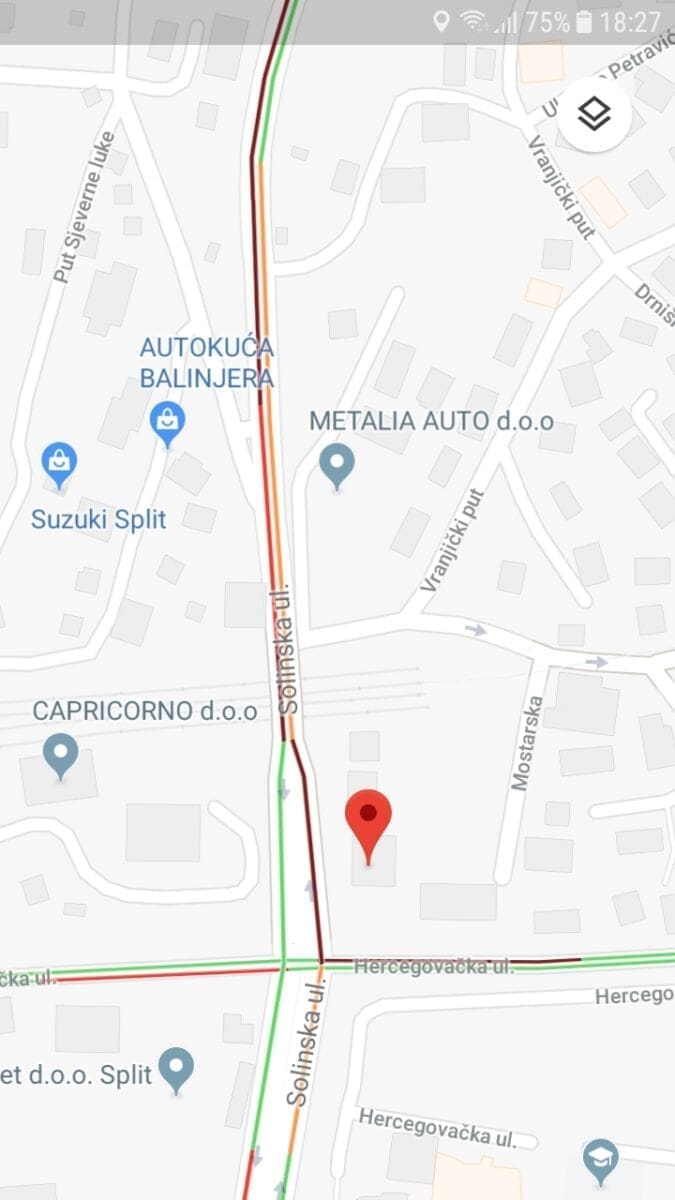Select the CAPRICORNO d.o.o place pin
Viewport: 675px width, 1200px height.
61,756
